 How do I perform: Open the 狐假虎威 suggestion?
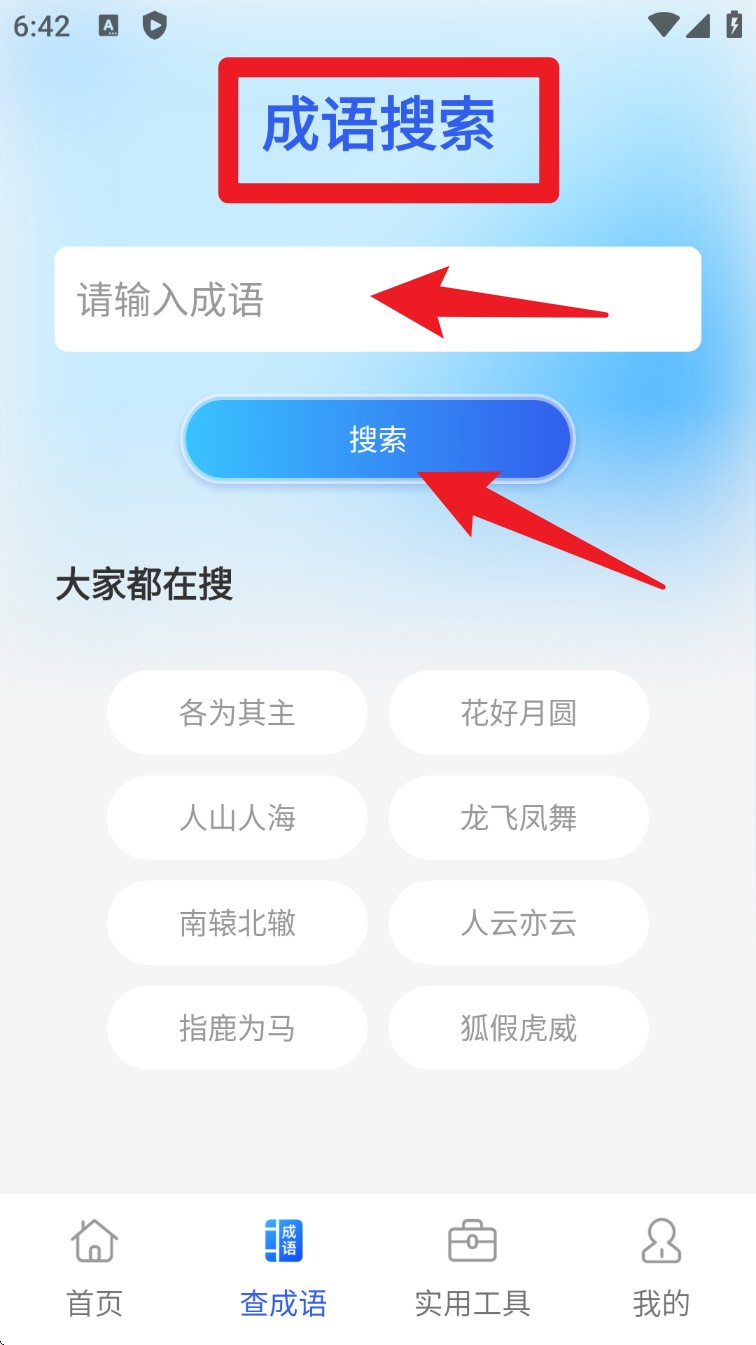(518, 1028)
